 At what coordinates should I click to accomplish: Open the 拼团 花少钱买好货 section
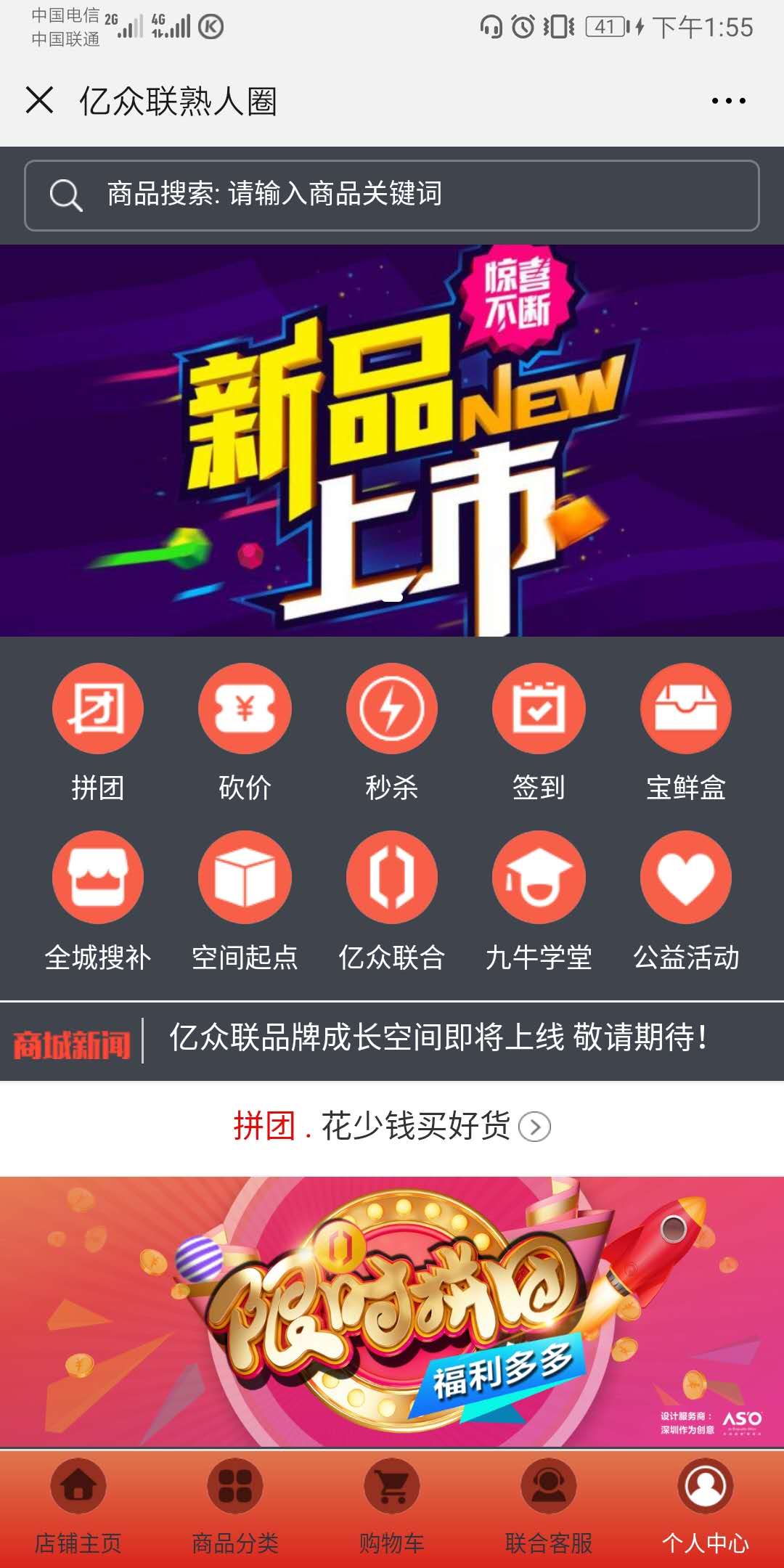392,1127
